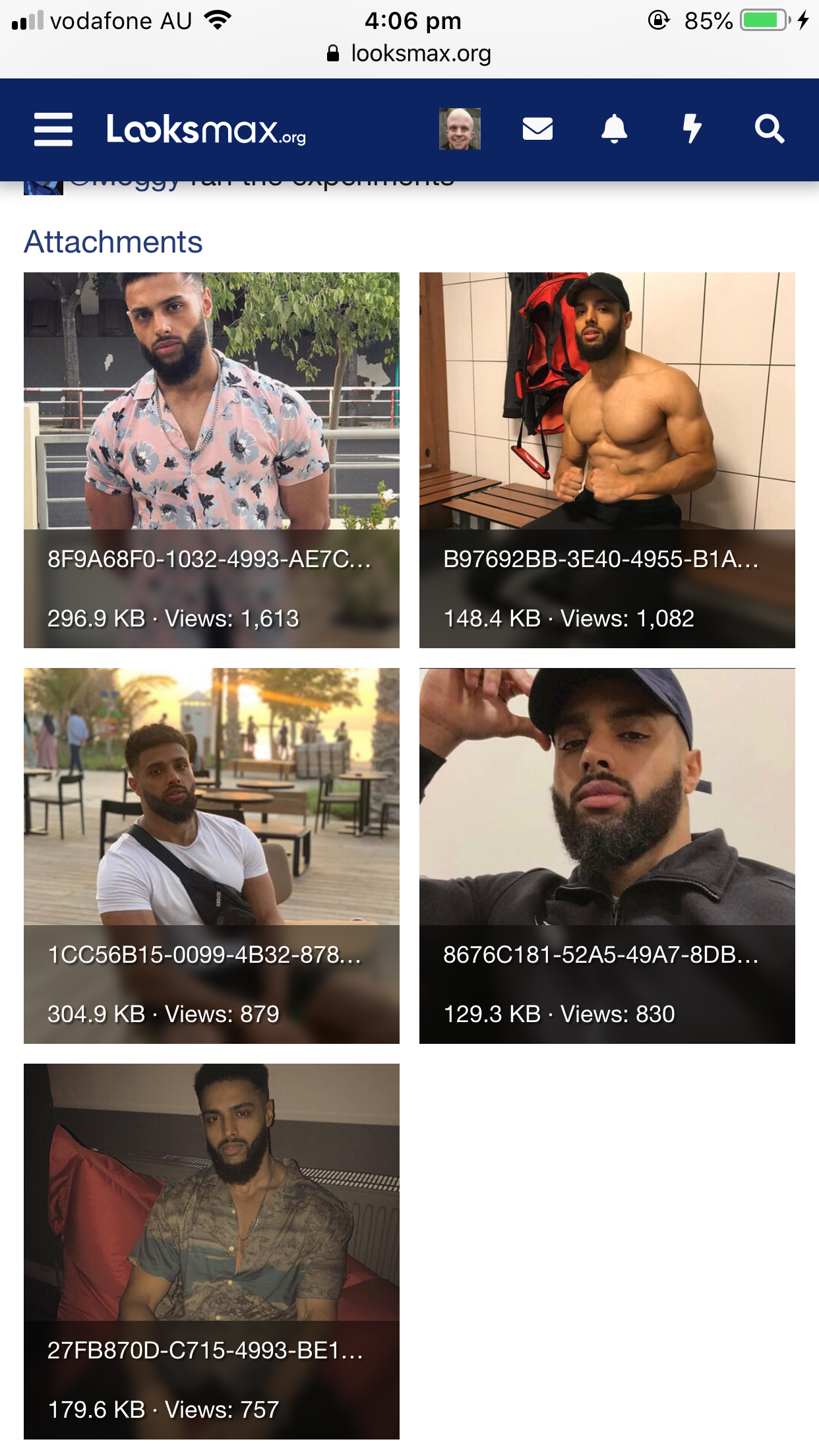819x1456 pixels.
Task: View attachment 8676C181-52A5-49A7-8DB
Action: point(607,855)
